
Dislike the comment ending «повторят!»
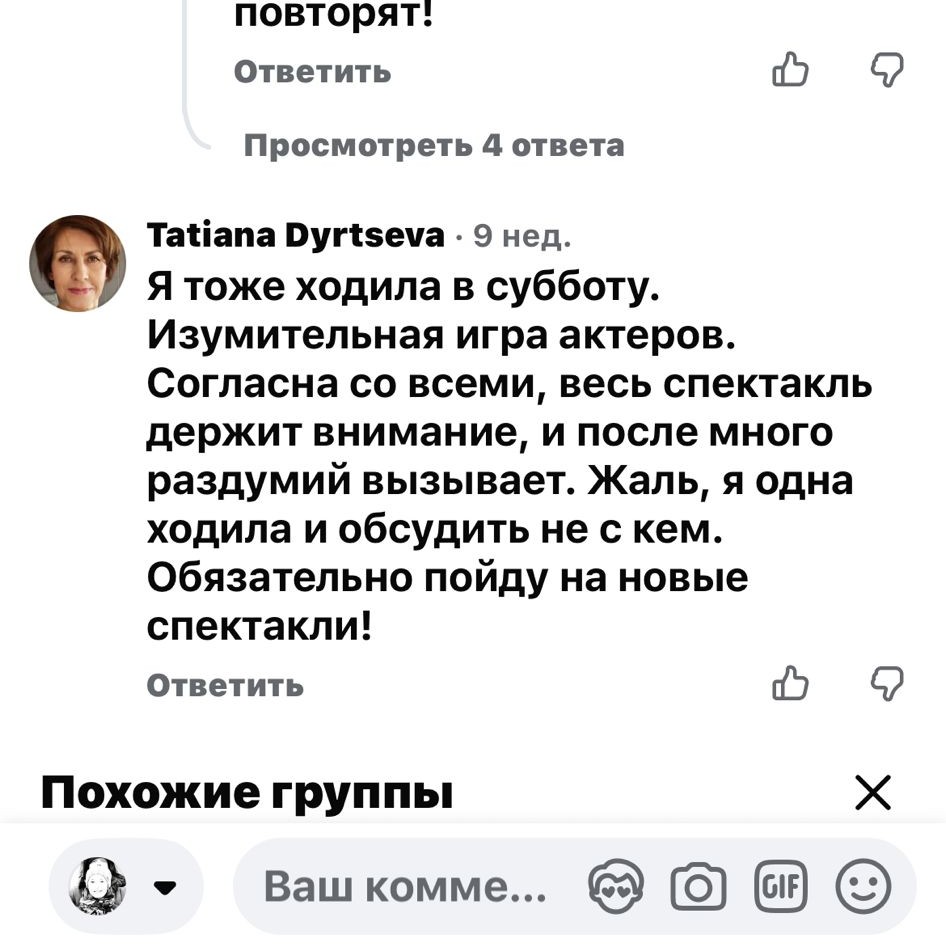887,71
